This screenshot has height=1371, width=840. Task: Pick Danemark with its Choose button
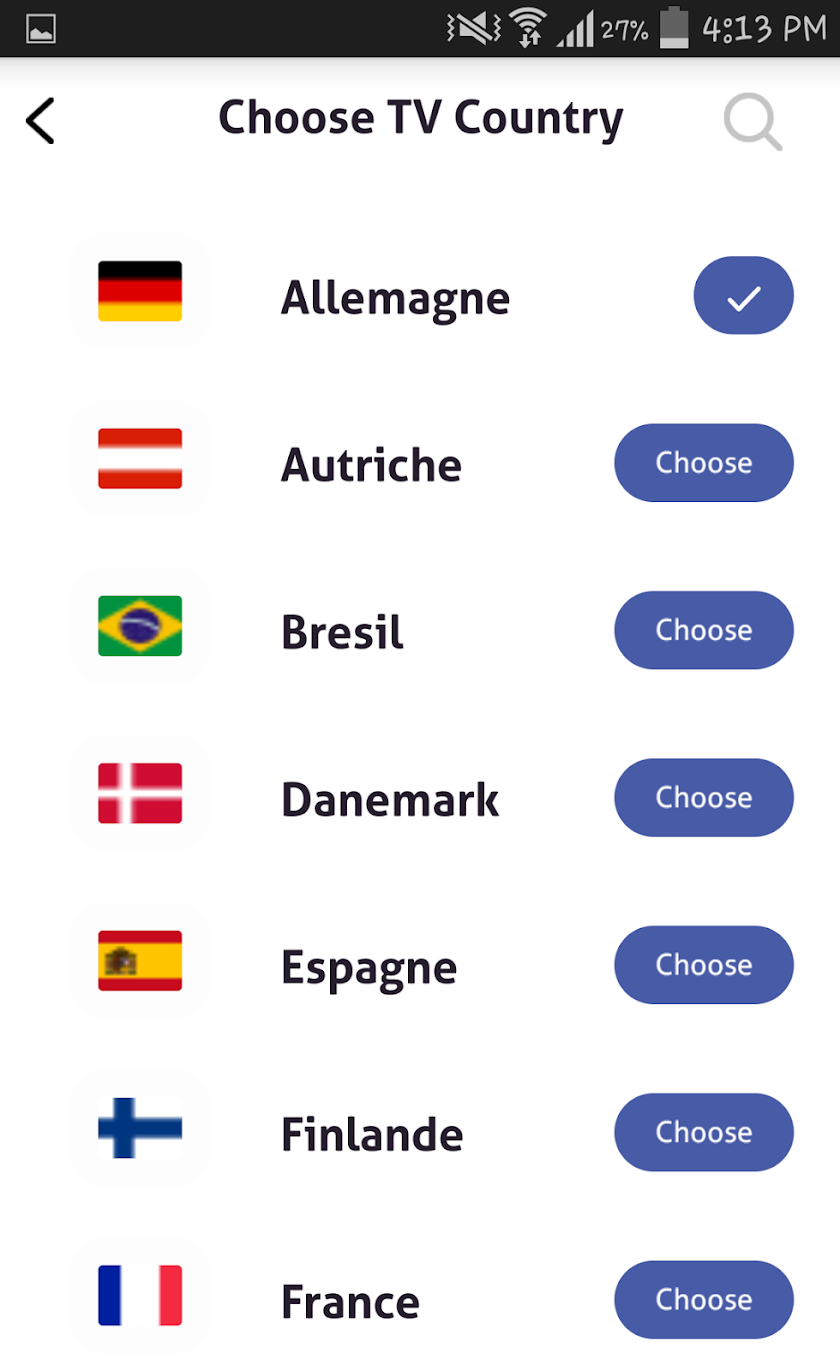(703, 797)
